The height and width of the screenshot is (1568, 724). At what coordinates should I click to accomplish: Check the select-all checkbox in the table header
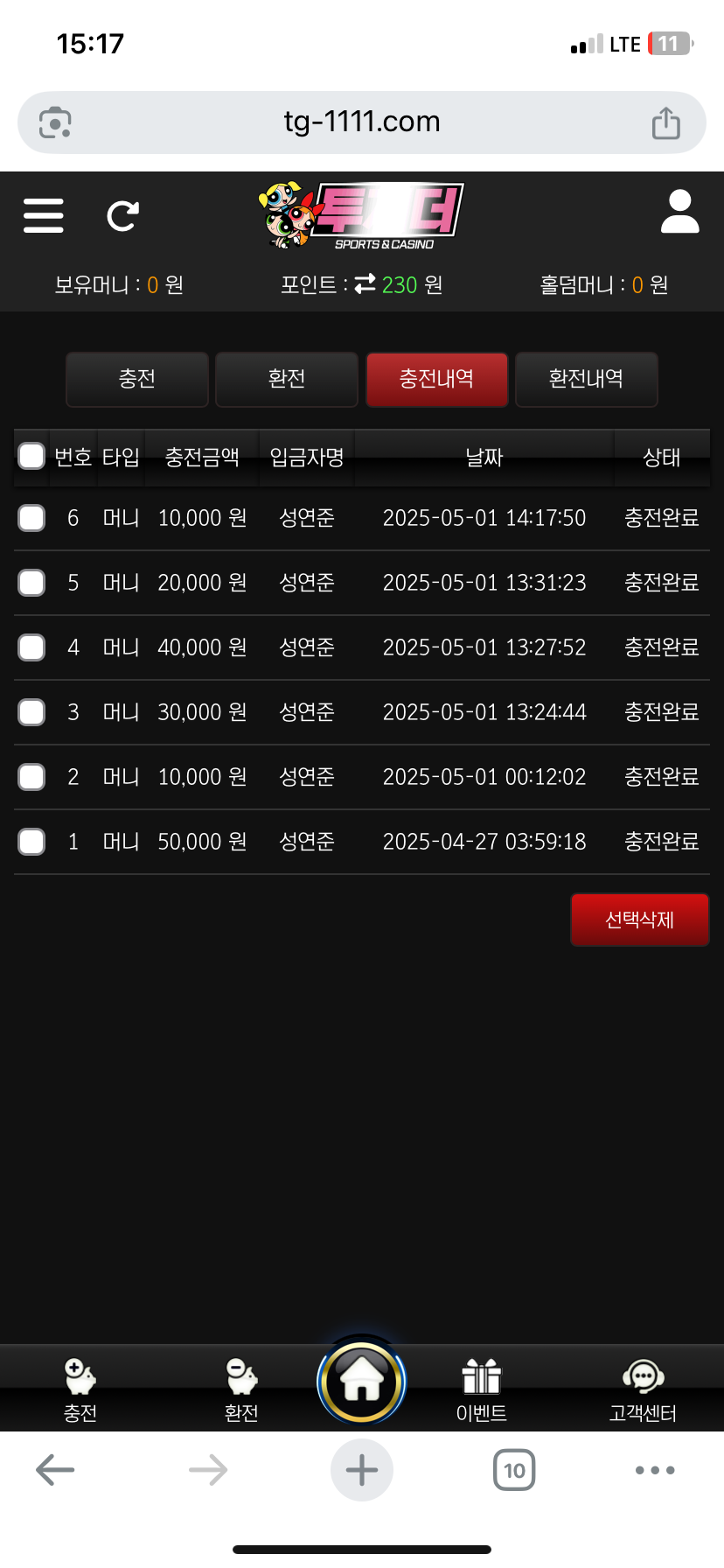pos(31,456)
